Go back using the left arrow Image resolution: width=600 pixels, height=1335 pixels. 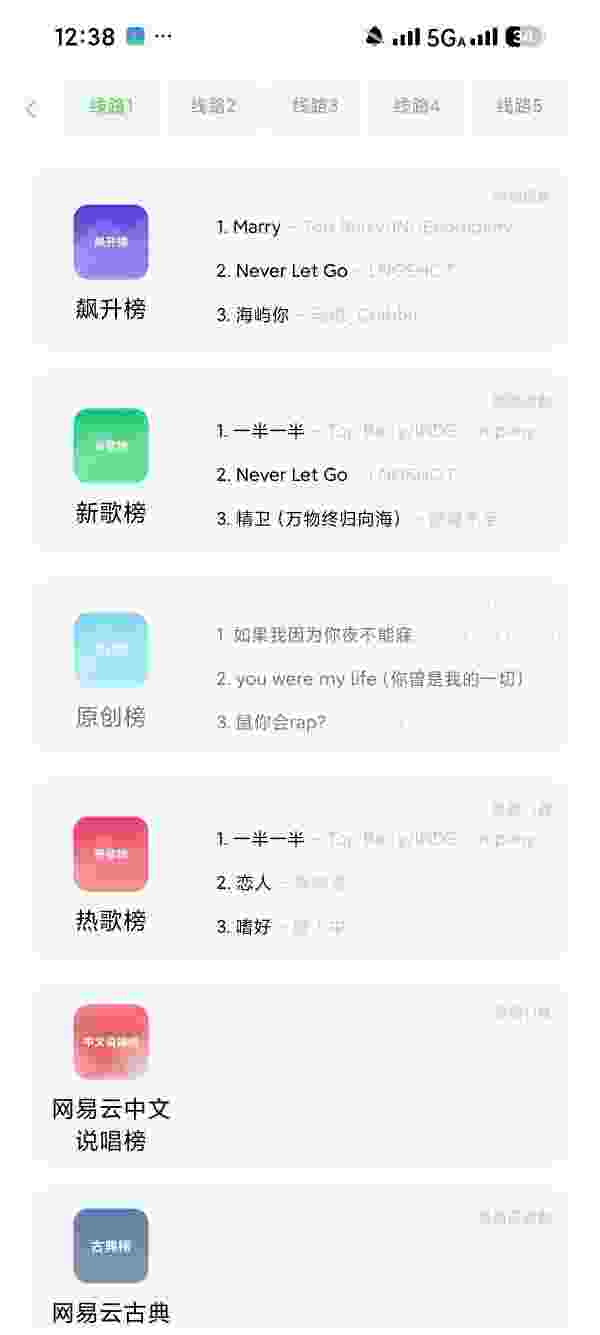click(x=31, y=108)
